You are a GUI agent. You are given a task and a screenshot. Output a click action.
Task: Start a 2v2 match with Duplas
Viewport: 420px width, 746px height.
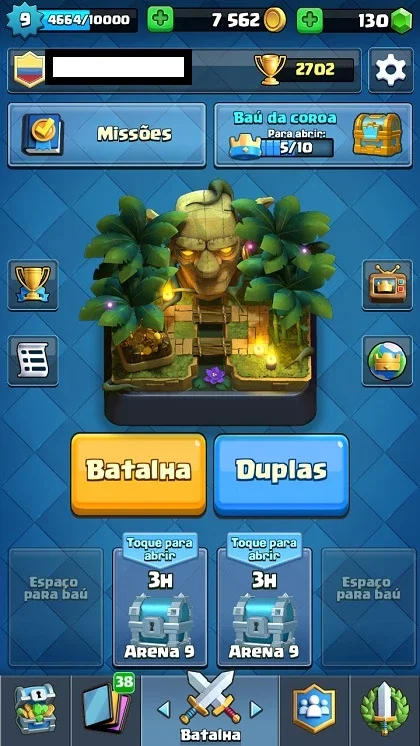281,474
